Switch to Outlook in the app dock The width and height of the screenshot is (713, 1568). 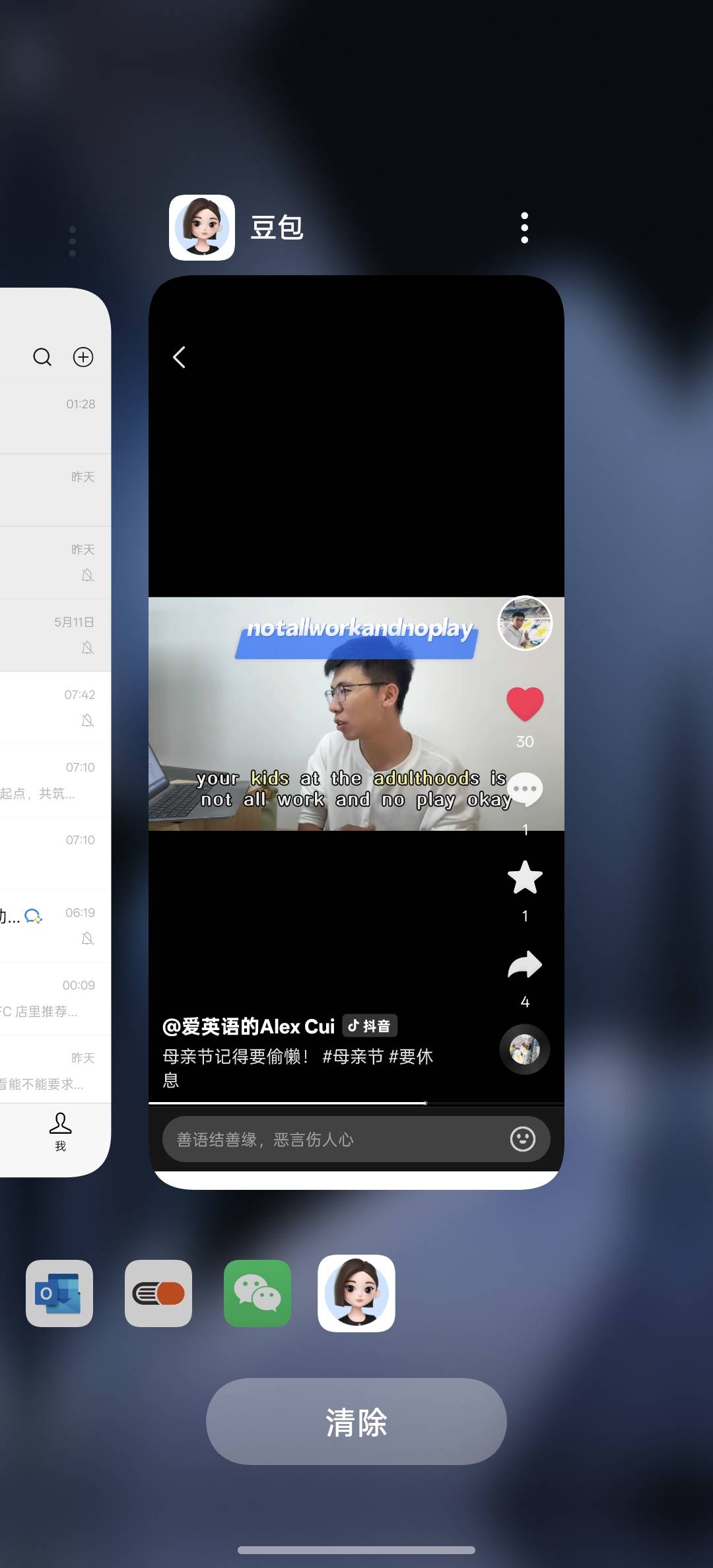click(x=59, y=1293)
